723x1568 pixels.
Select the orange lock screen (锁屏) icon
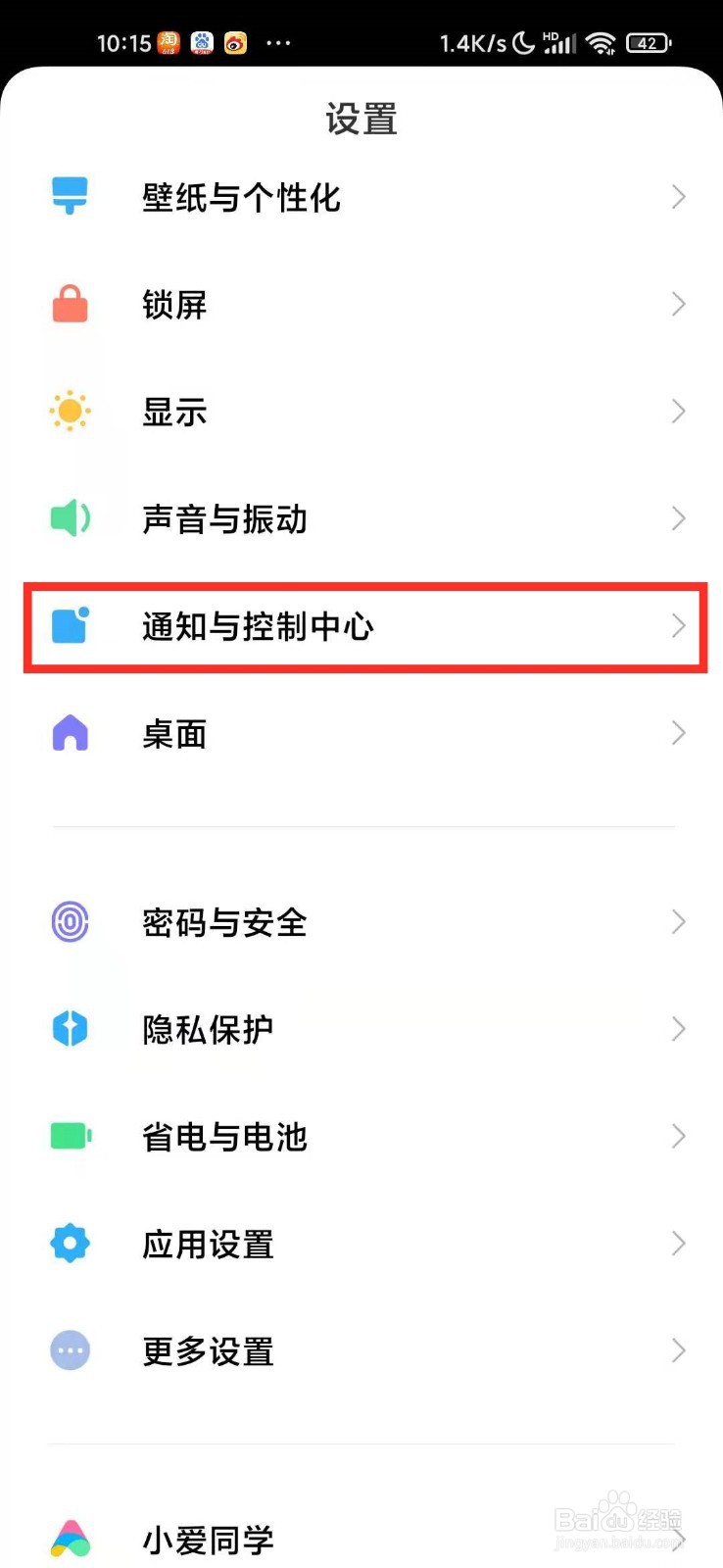pos(70,304)
